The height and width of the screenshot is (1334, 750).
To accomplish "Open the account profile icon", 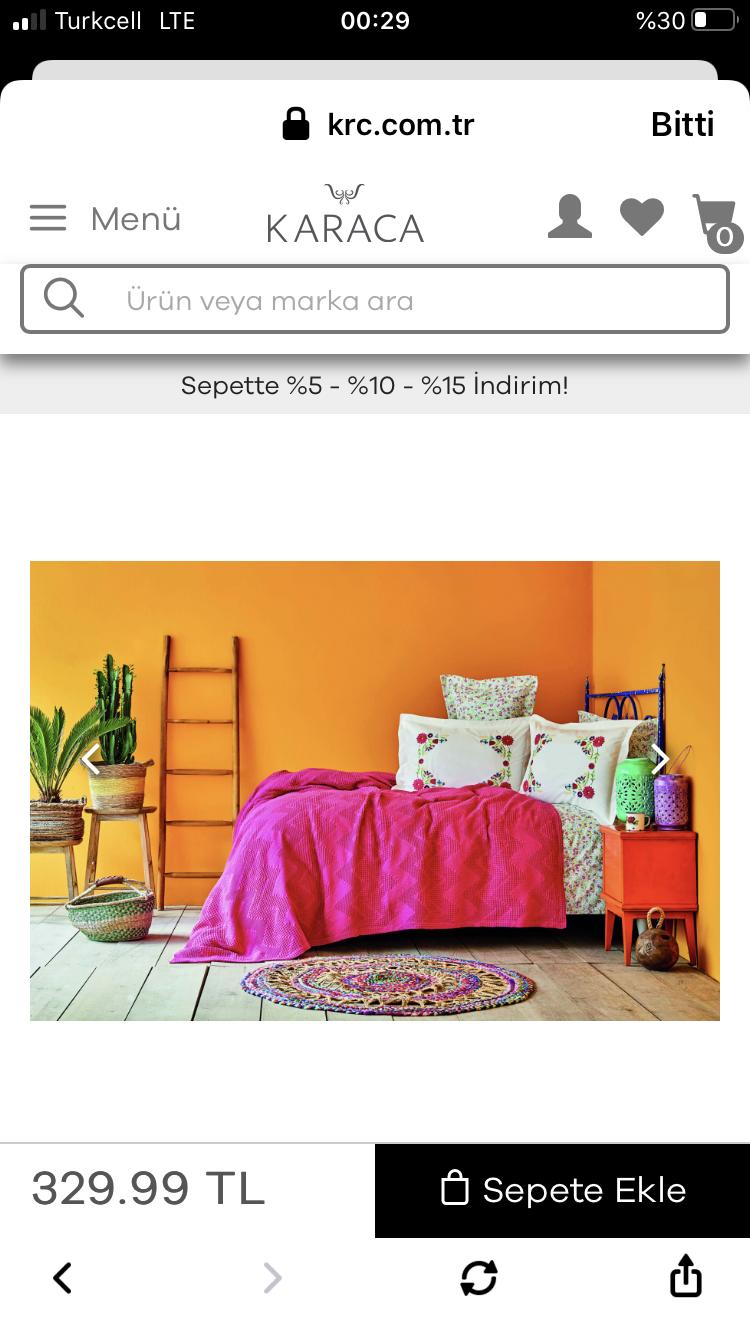I will (570, 217).
